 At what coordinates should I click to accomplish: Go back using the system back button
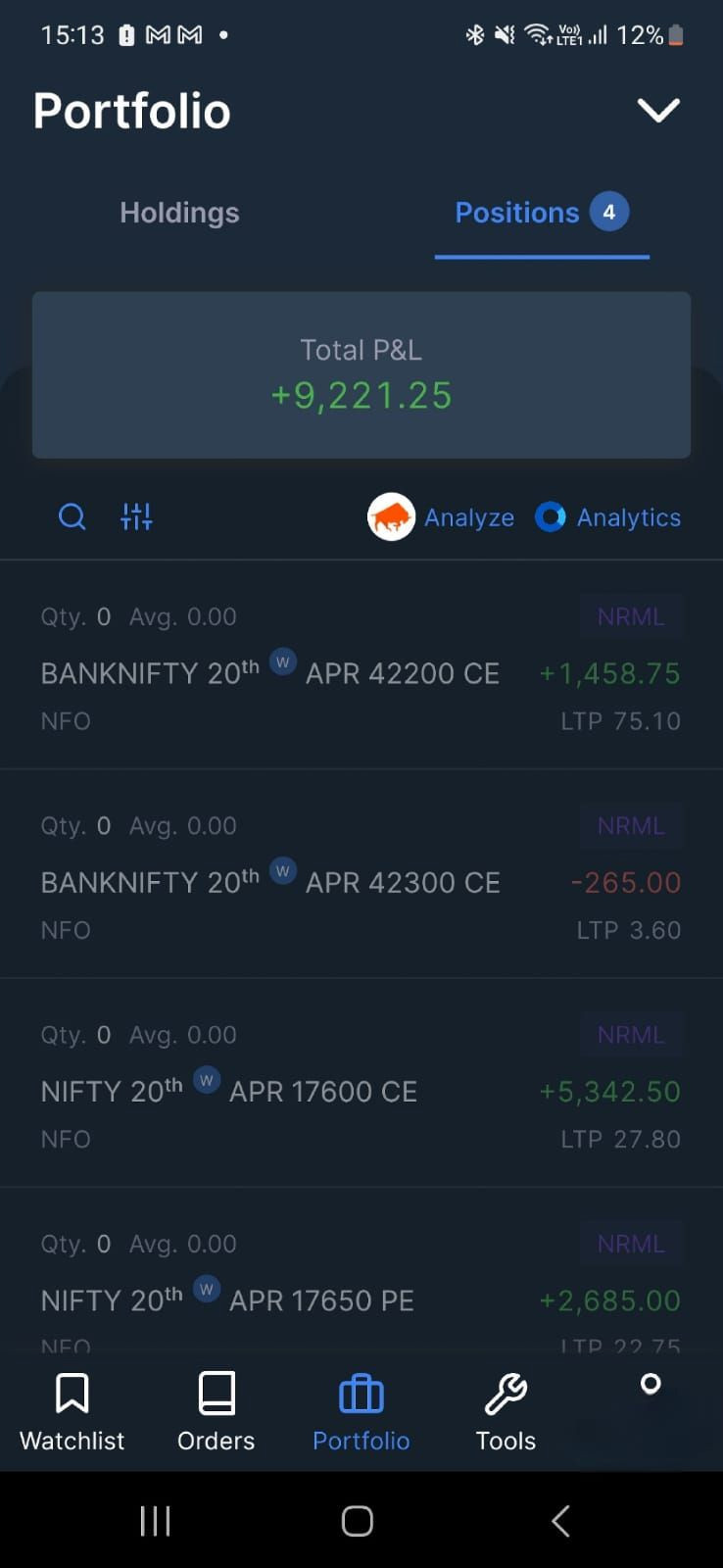point(560,1521)
